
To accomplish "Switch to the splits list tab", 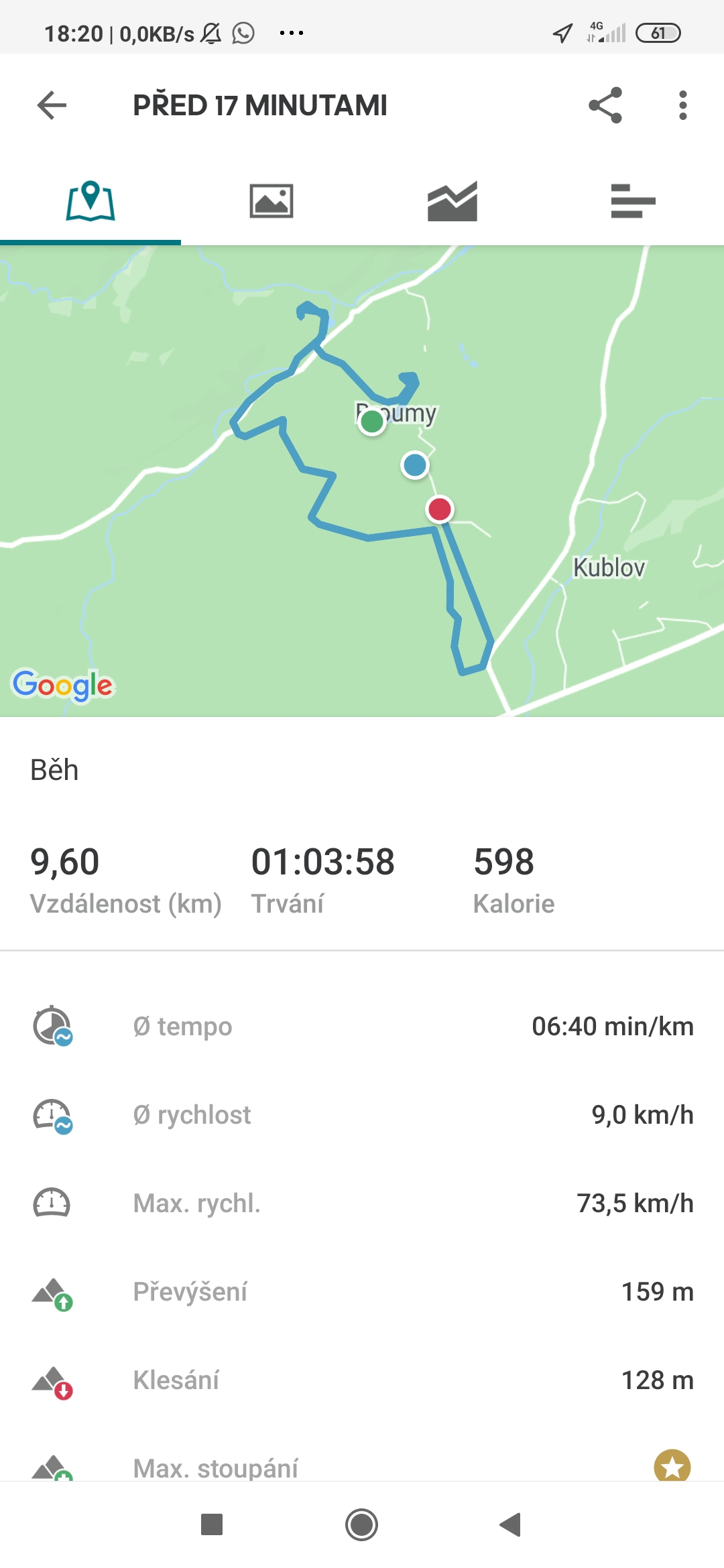I will (633, 201).
